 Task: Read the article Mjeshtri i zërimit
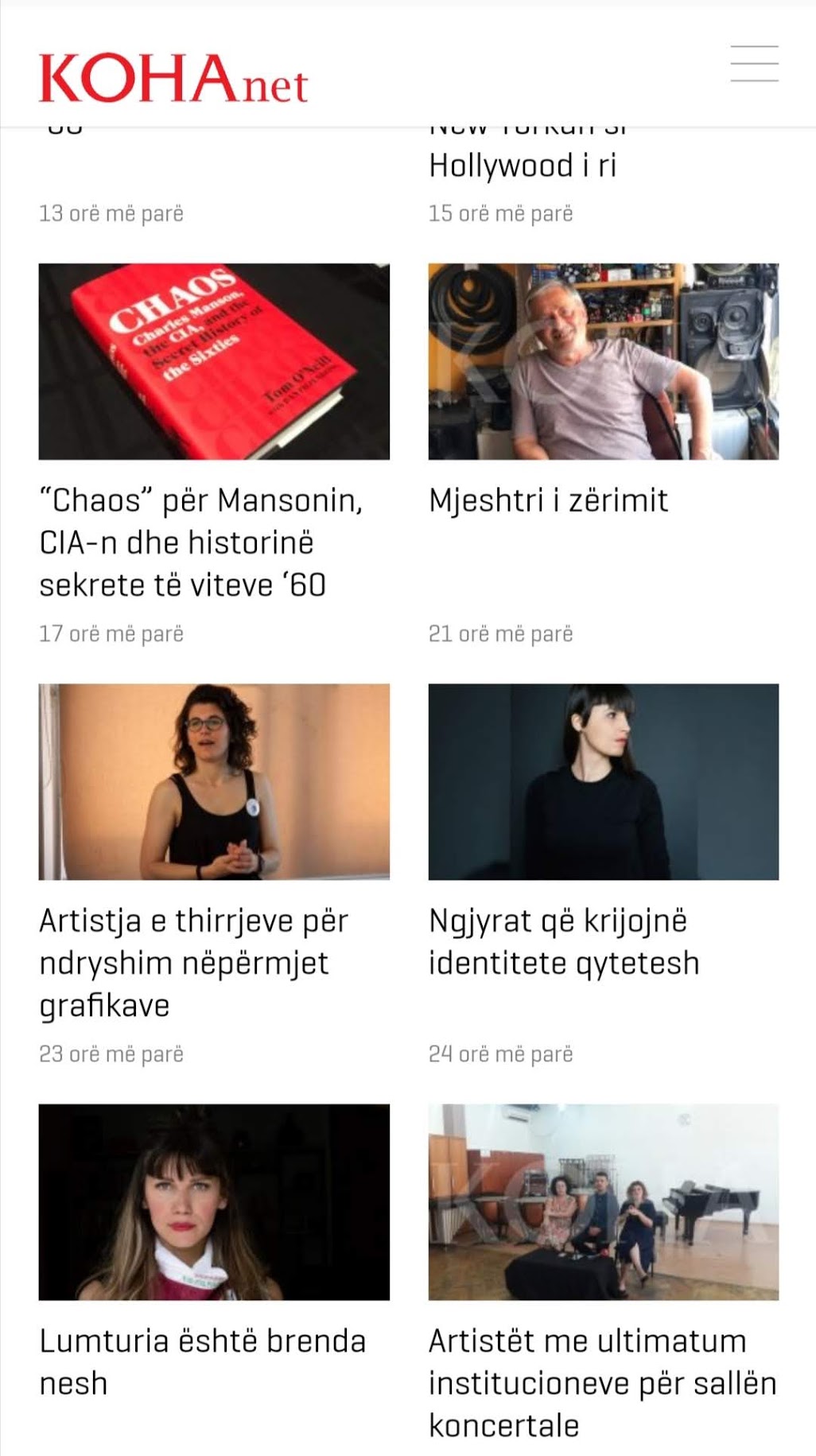tap(548, 500)
